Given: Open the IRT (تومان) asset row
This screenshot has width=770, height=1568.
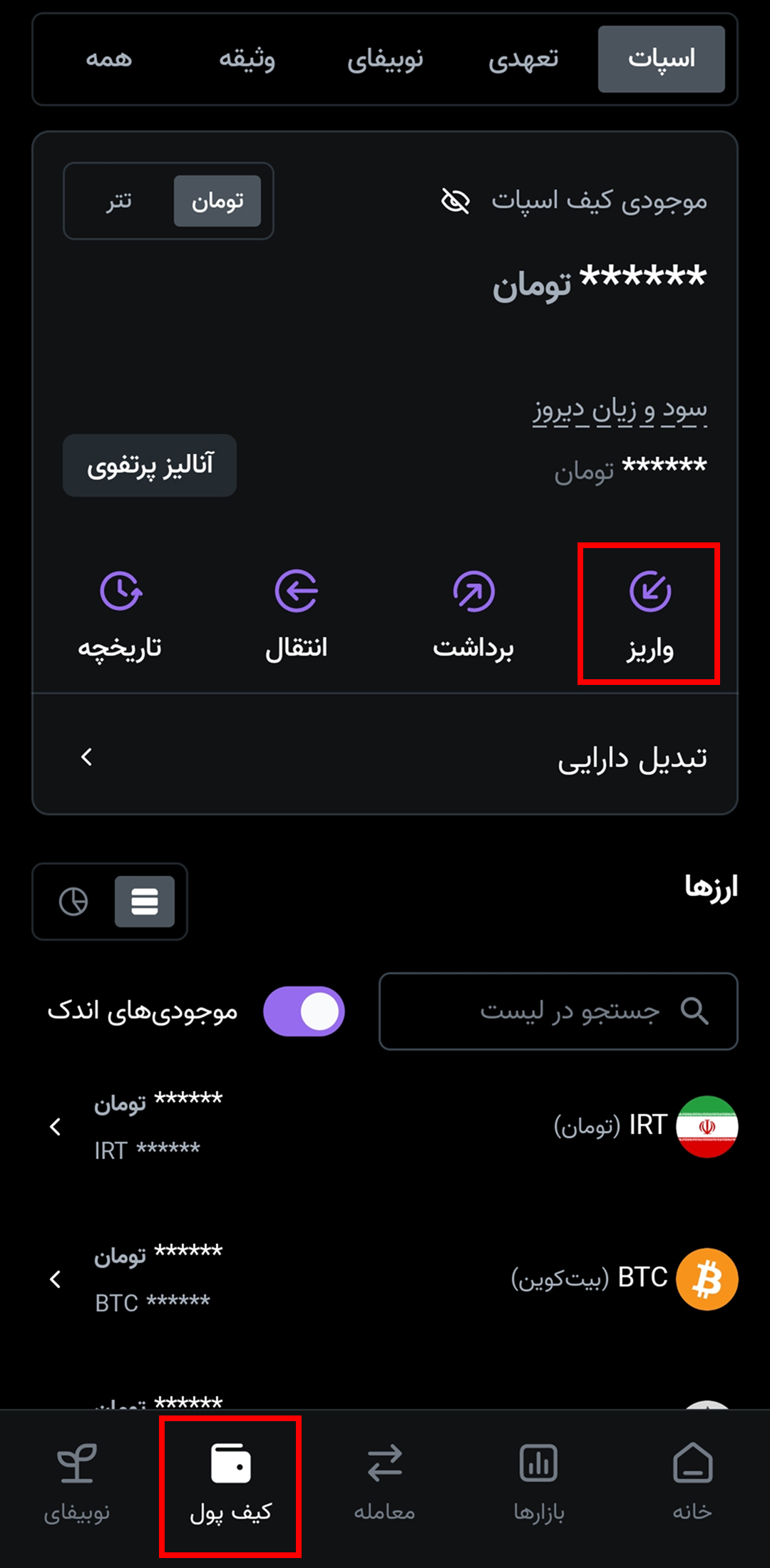Looking at the screenshot, I should click(385, 1127).
